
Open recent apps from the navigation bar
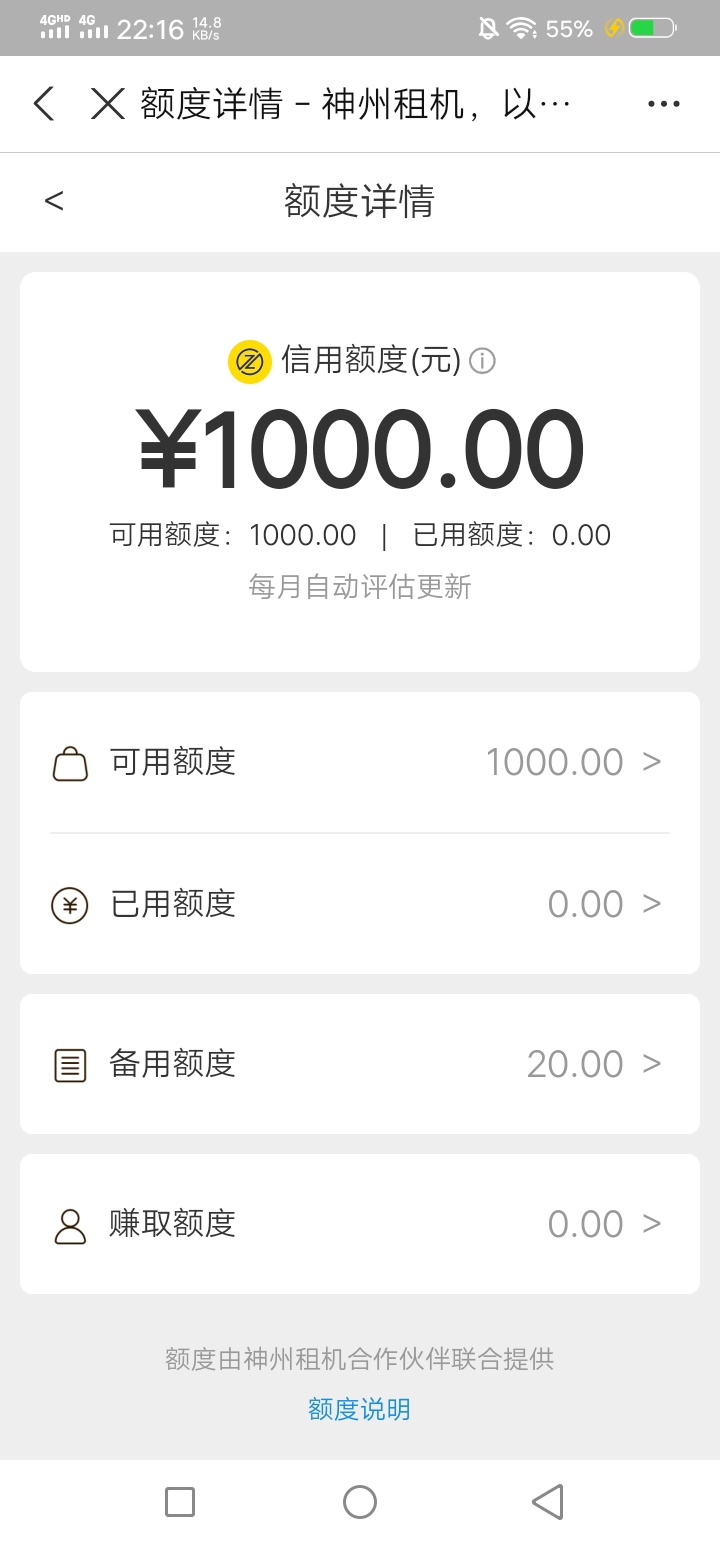[x=180, y=1502]
